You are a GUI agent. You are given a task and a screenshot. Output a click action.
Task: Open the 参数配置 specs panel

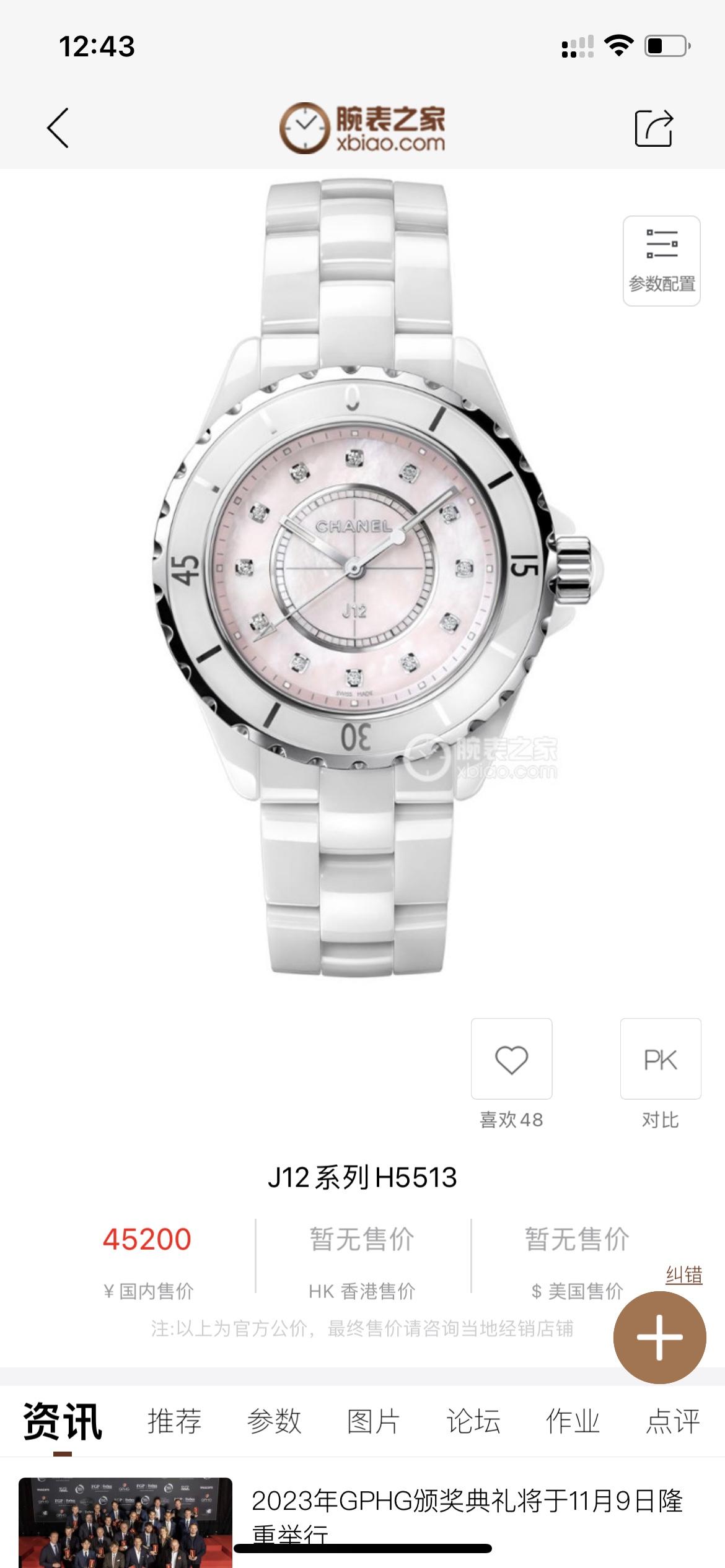(661, 261)
